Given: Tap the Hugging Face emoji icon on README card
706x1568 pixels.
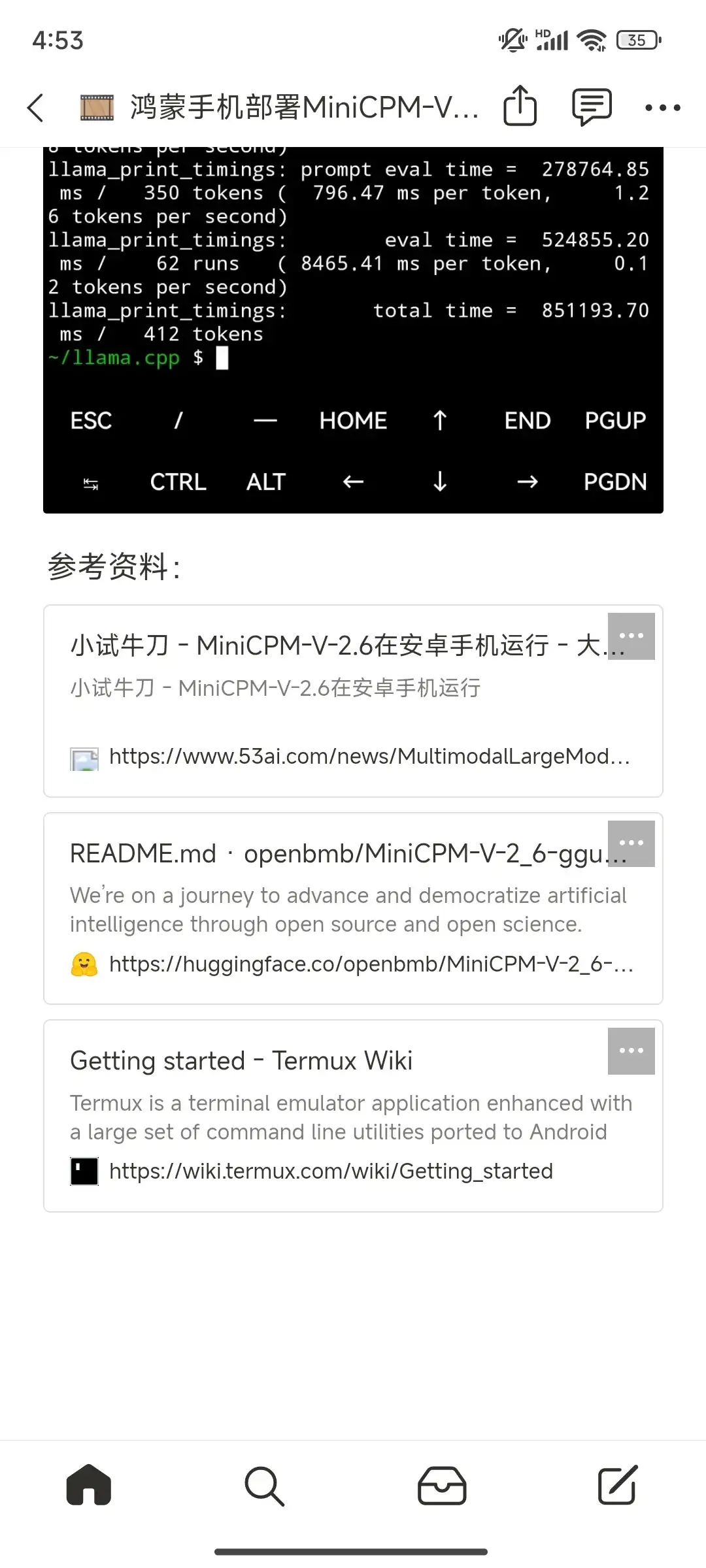Looking at the screenshot, I should tap(84, 964).
